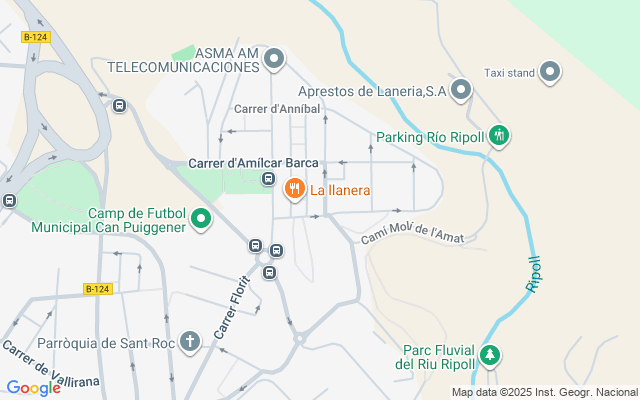640x400 pixels.
Task: Open the La llanera restaurant marker
Action: coord(295,188)
